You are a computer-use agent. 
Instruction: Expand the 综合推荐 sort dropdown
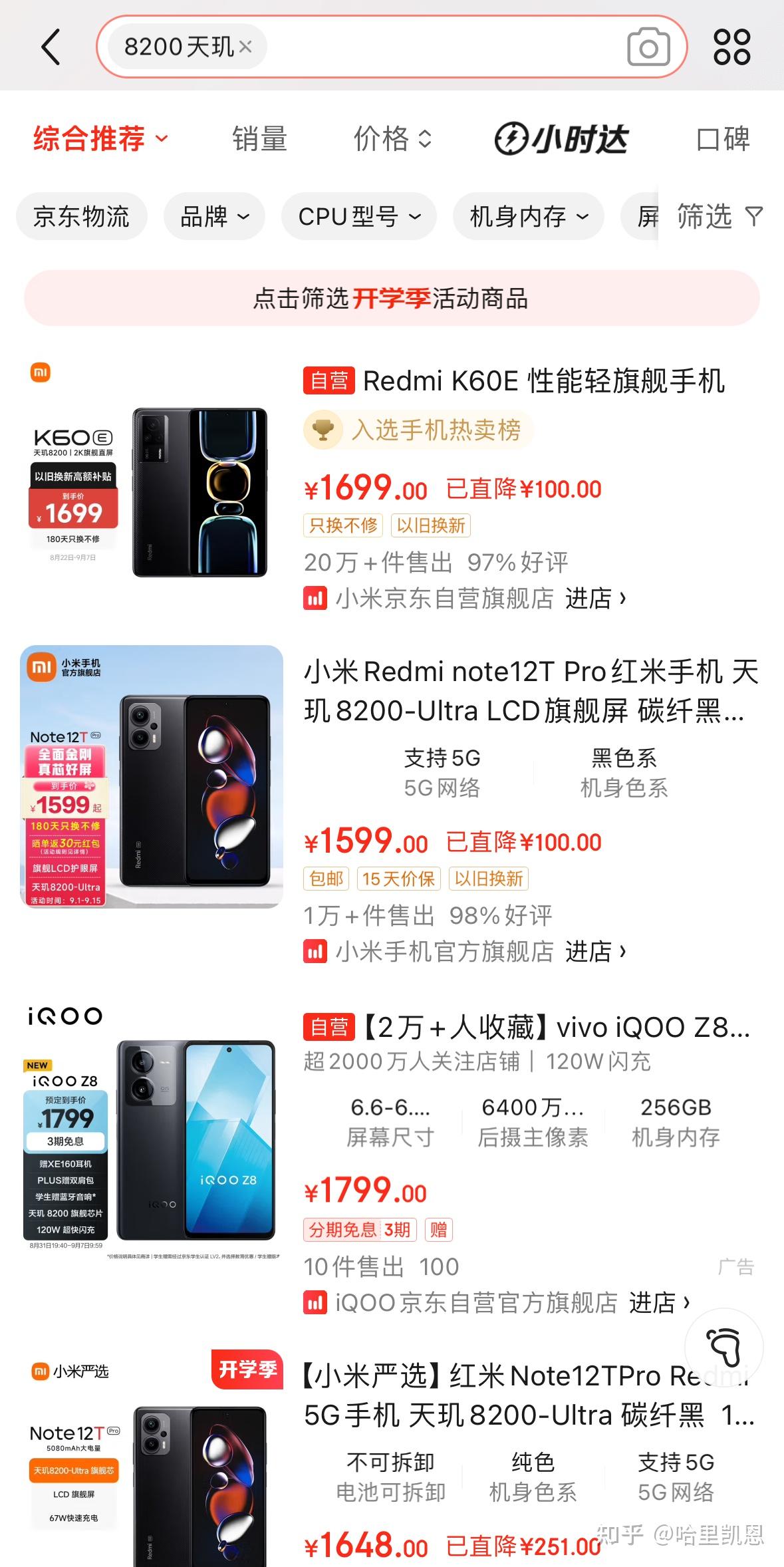(x=101, y=139)
